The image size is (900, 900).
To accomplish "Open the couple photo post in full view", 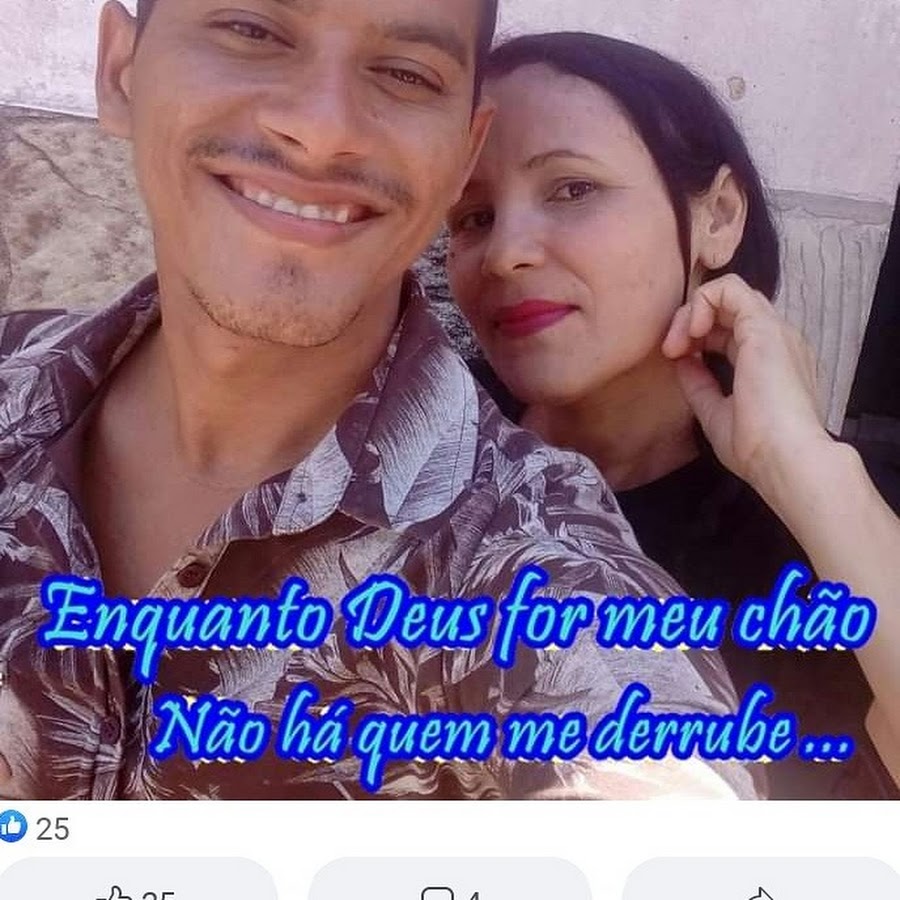I will [450, 400].
